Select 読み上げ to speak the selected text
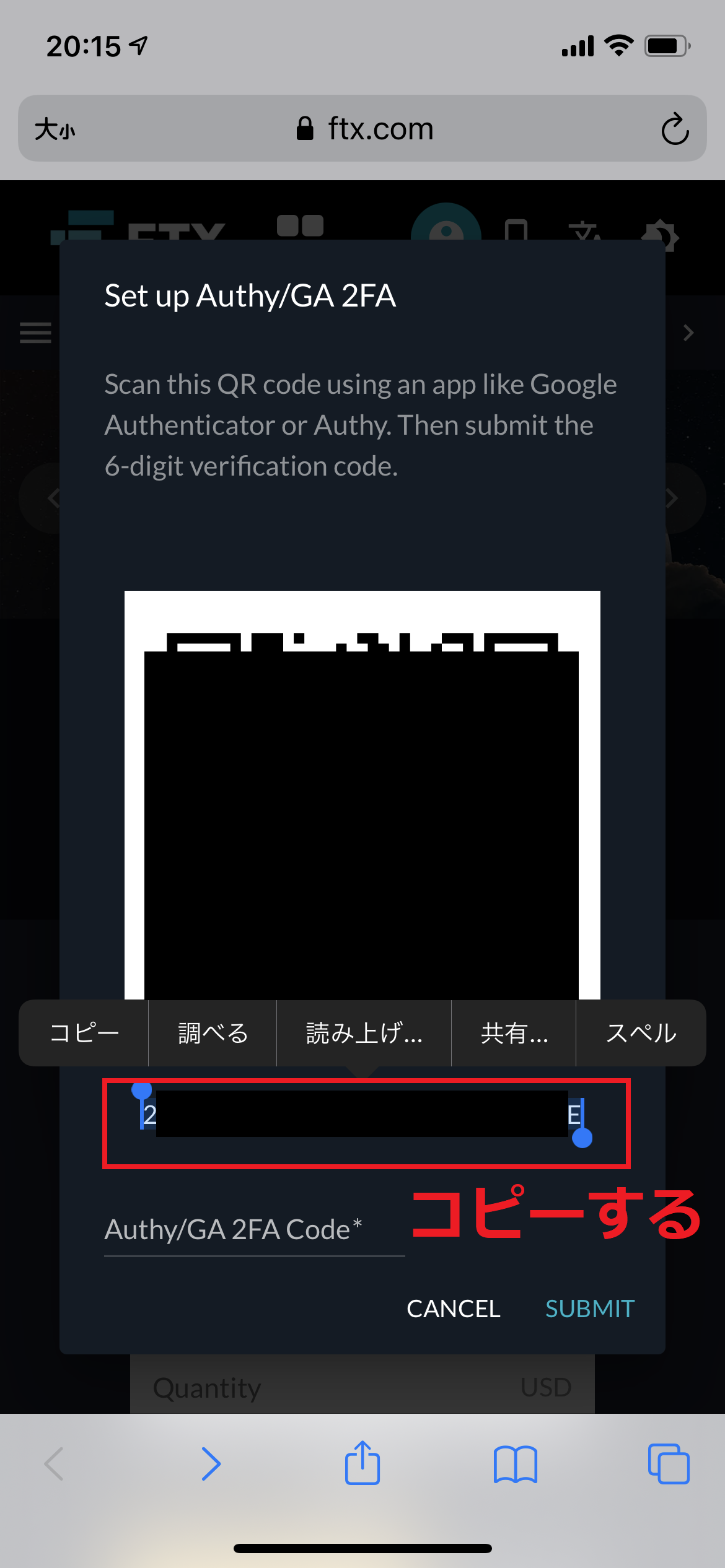 [364, 1033]
